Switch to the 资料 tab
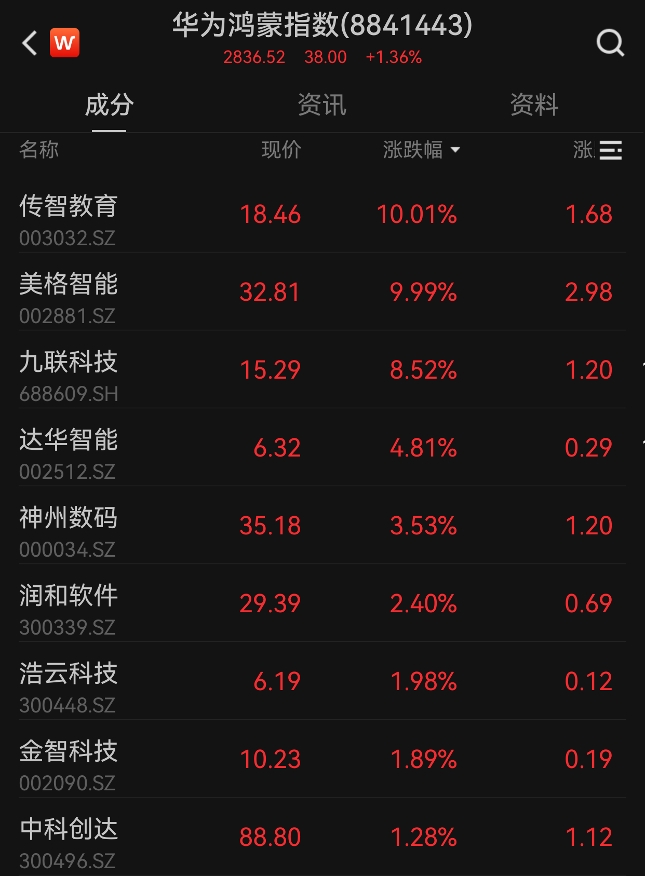Viewport: 646px width, 876px height. (x=534, y=105)
